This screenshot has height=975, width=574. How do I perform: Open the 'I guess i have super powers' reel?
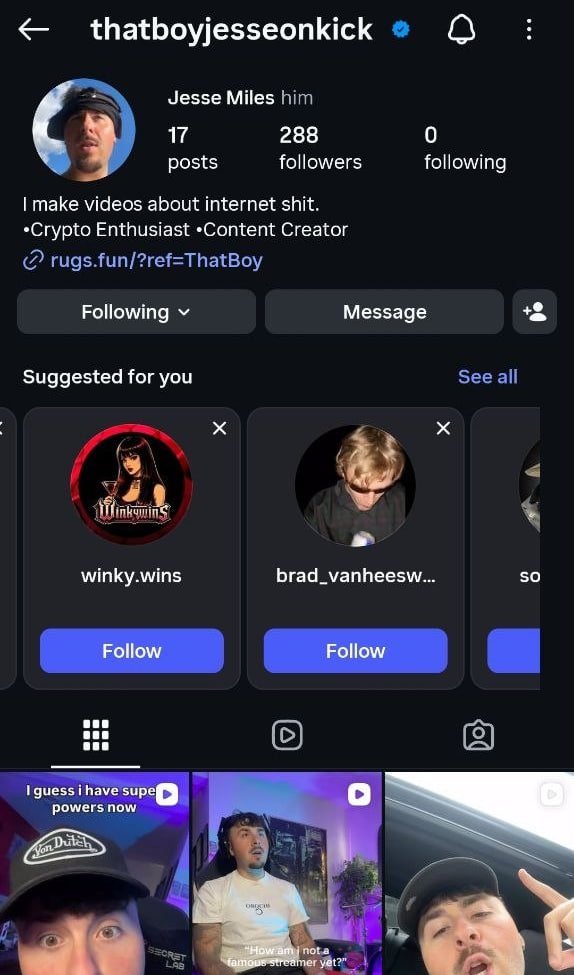tap(95, 873)
